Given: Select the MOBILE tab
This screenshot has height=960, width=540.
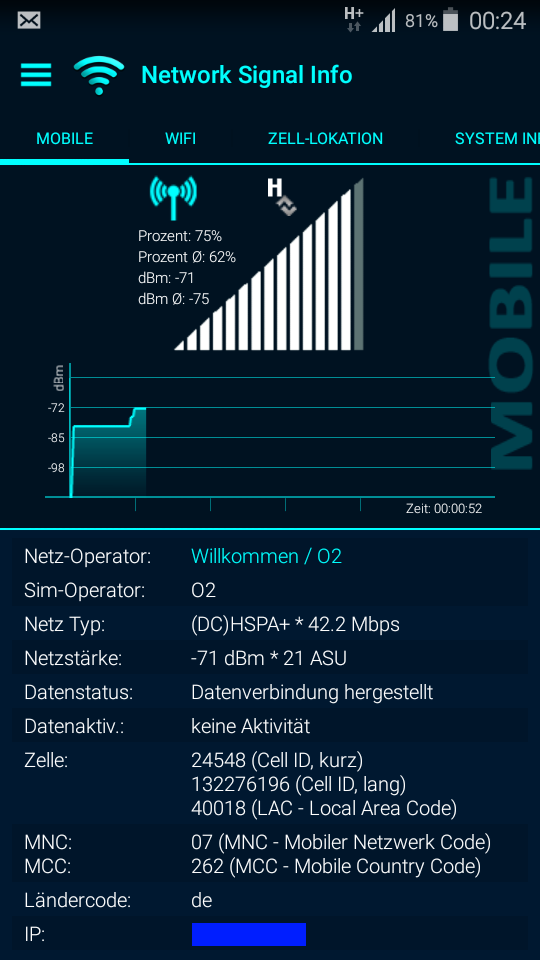Looking at the screenshot, I should [x=64, y=138].
